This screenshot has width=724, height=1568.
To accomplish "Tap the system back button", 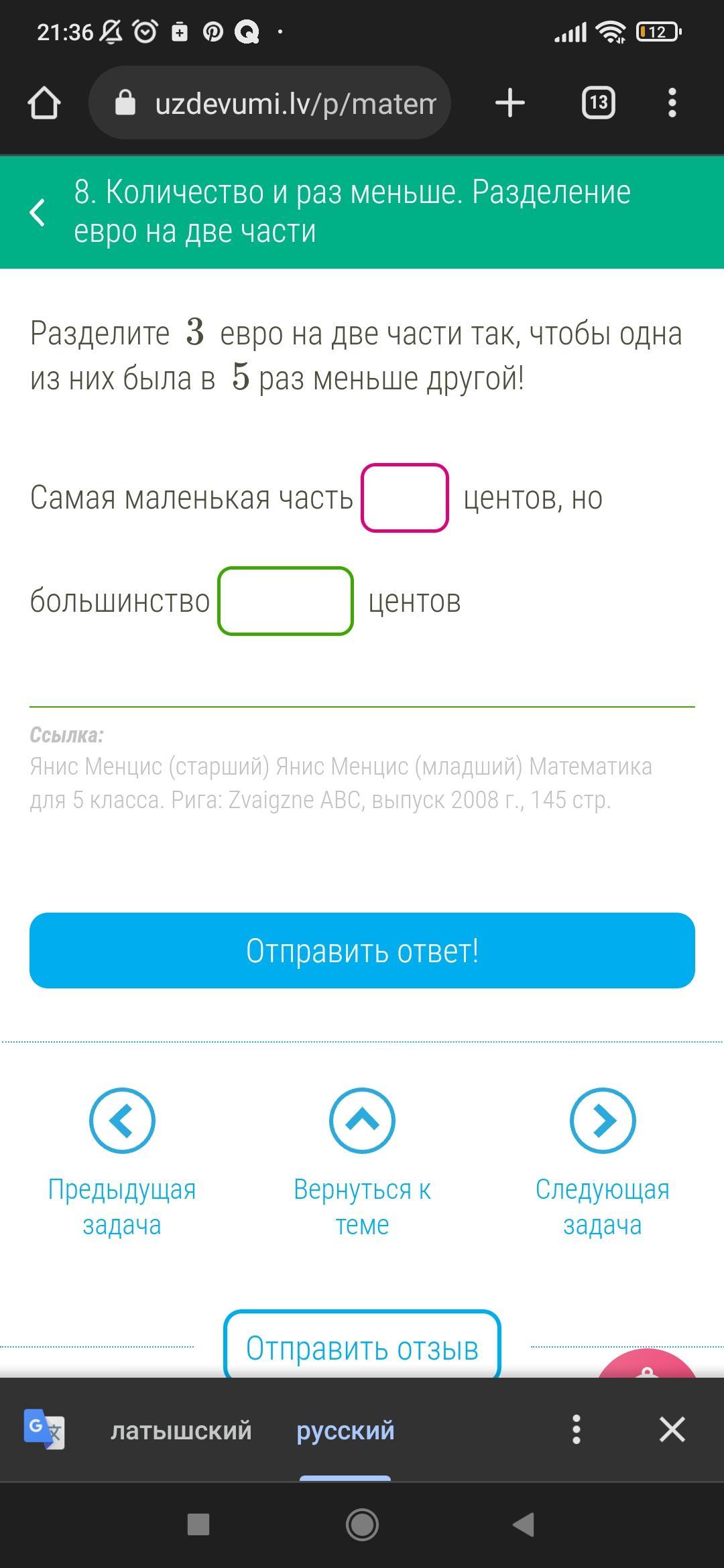I will 523,1525.
